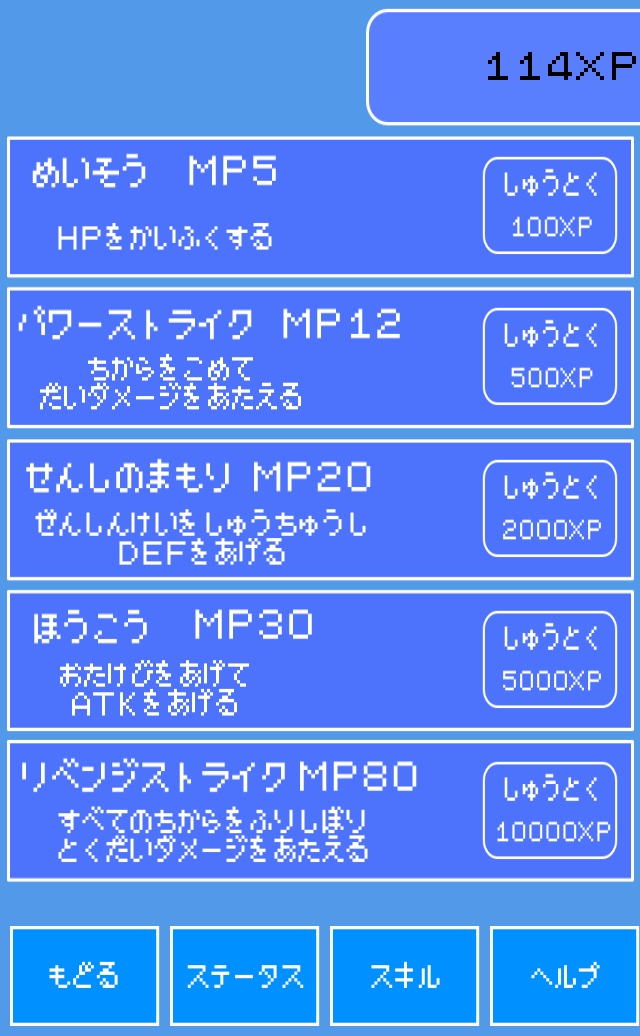
Task: Open the ヘルプ help screen
Action: (x=565, y=975)
